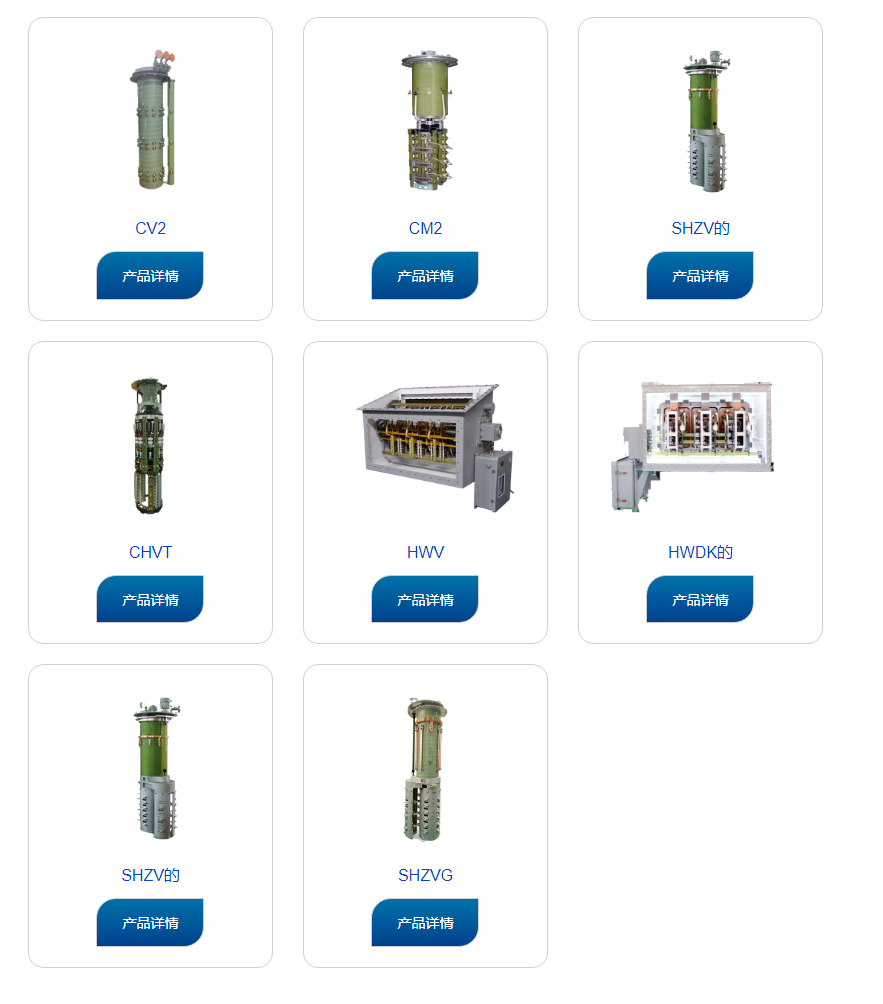883x1004 pixels.
Task: Open 产品详情 for SHZVG
Action: pos(425,923)
